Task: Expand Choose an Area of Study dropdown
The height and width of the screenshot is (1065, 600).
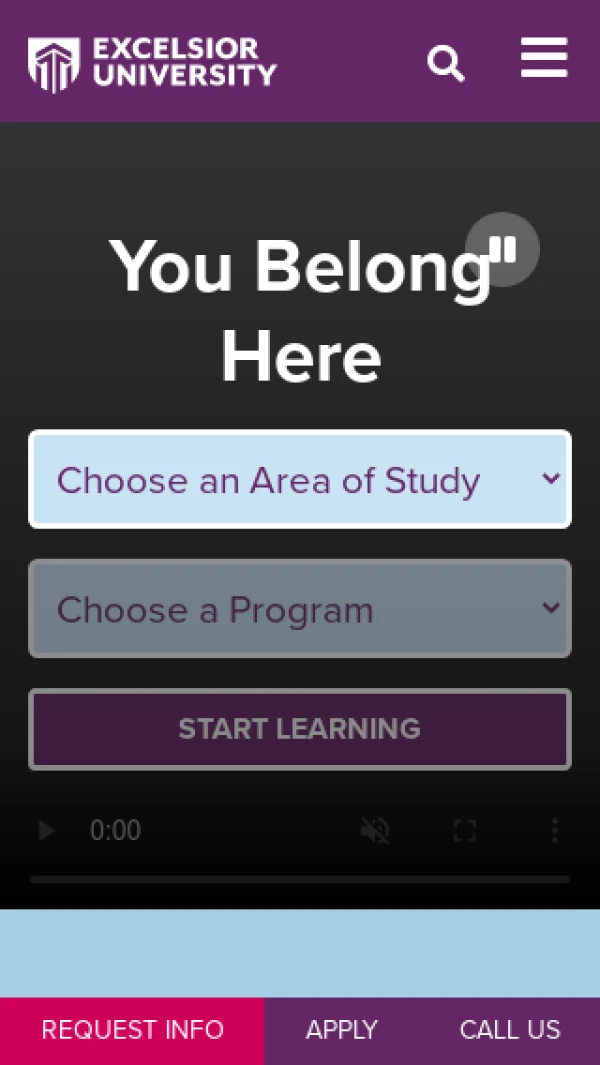Action: click(x=300, y=480)
